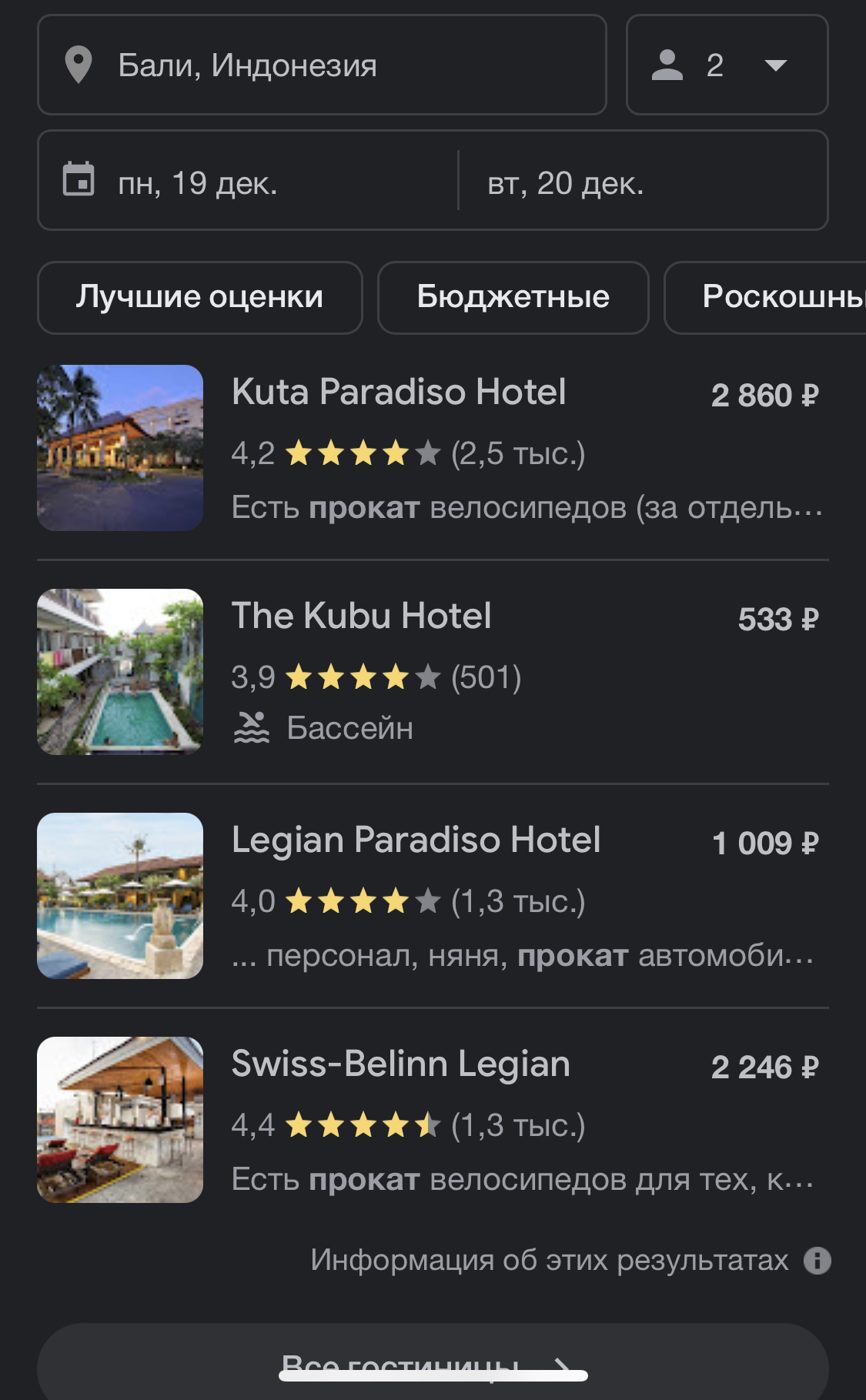Check out Swiss-Belinn Legian hotel
The height and width of the screenshot is (1400, 866).
[400, 1064]
